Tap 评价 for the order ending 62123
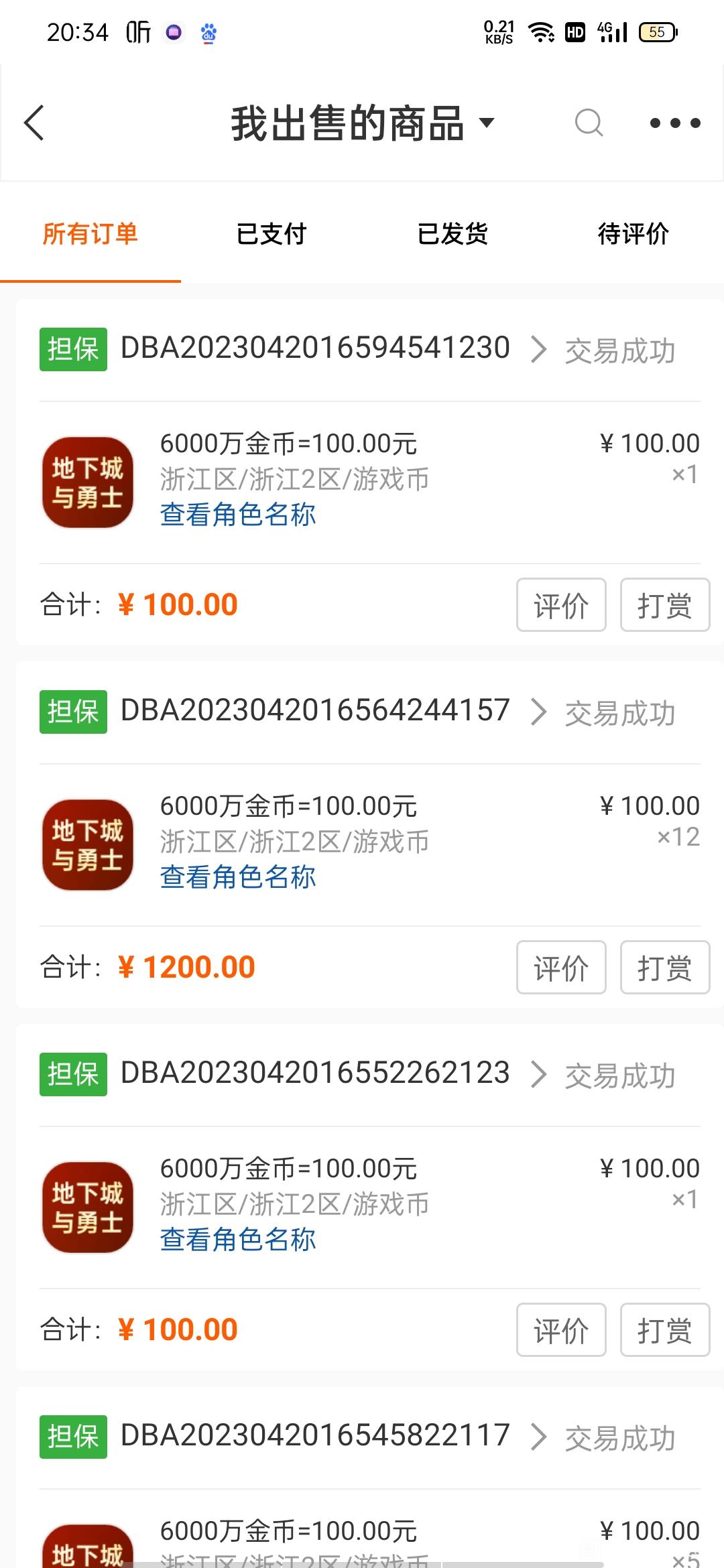The image size is (724, 1568). pyautogui.click(x=561, y=1330)
